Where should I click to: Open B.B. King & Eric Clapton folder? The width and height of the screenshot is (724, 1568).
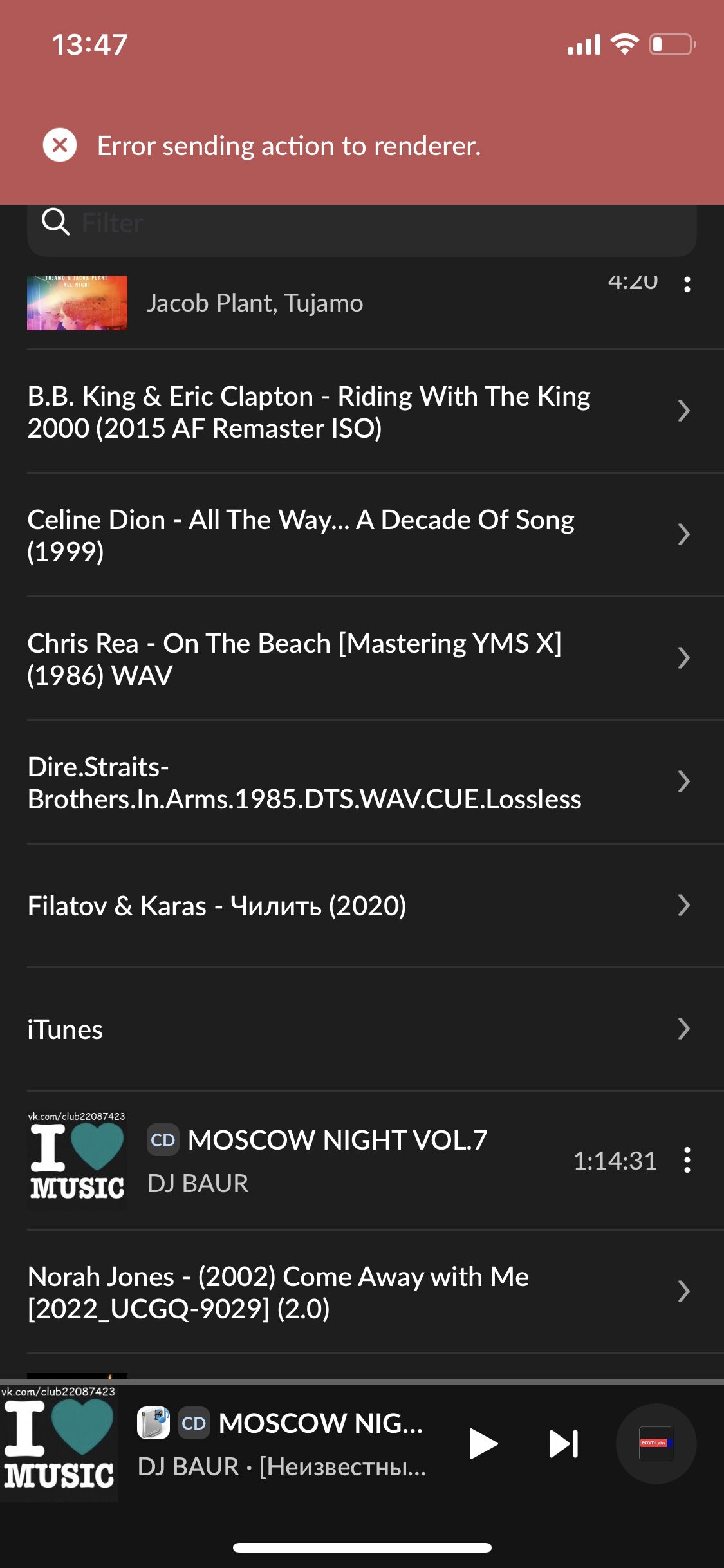point(360,412)
